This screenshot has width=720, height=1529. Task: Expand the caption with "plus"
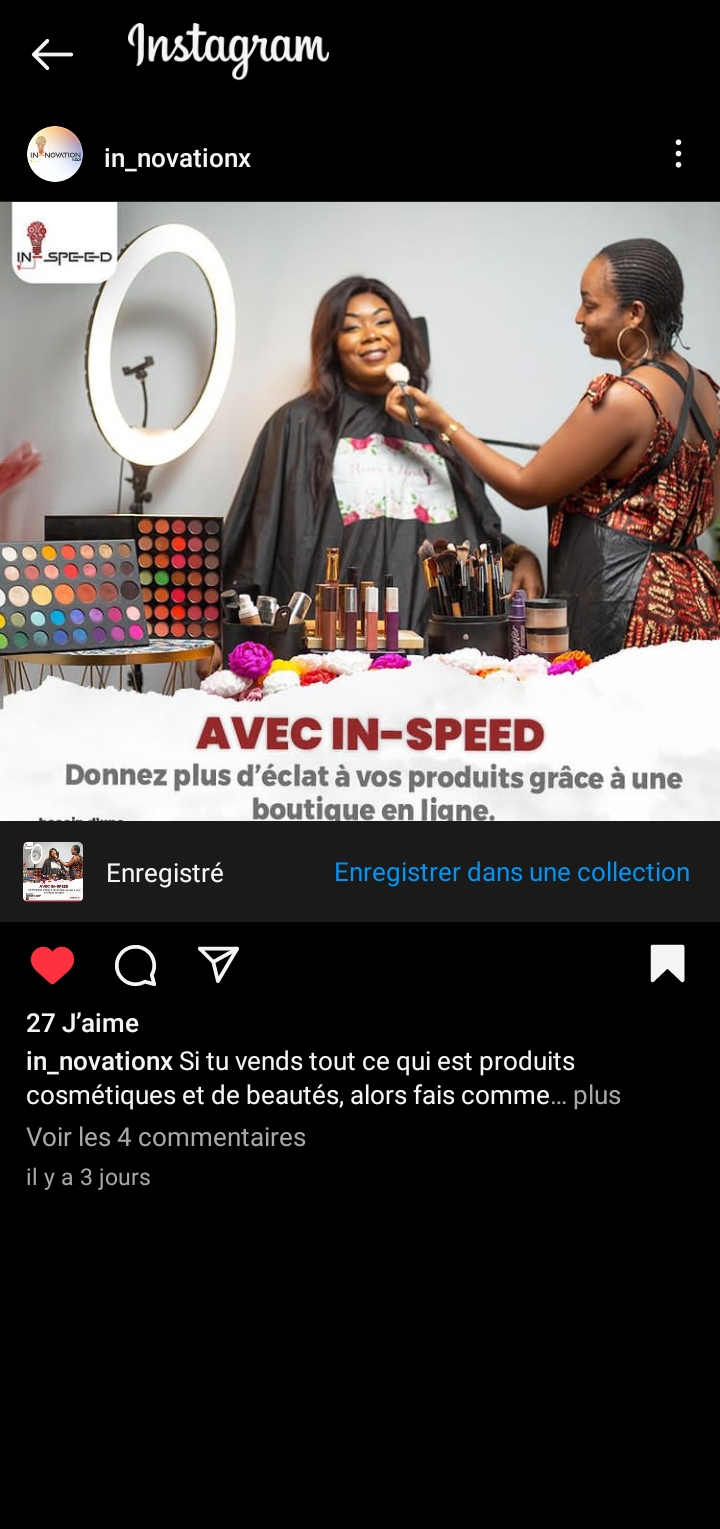pyautogui.click(x=597, y=1095)
